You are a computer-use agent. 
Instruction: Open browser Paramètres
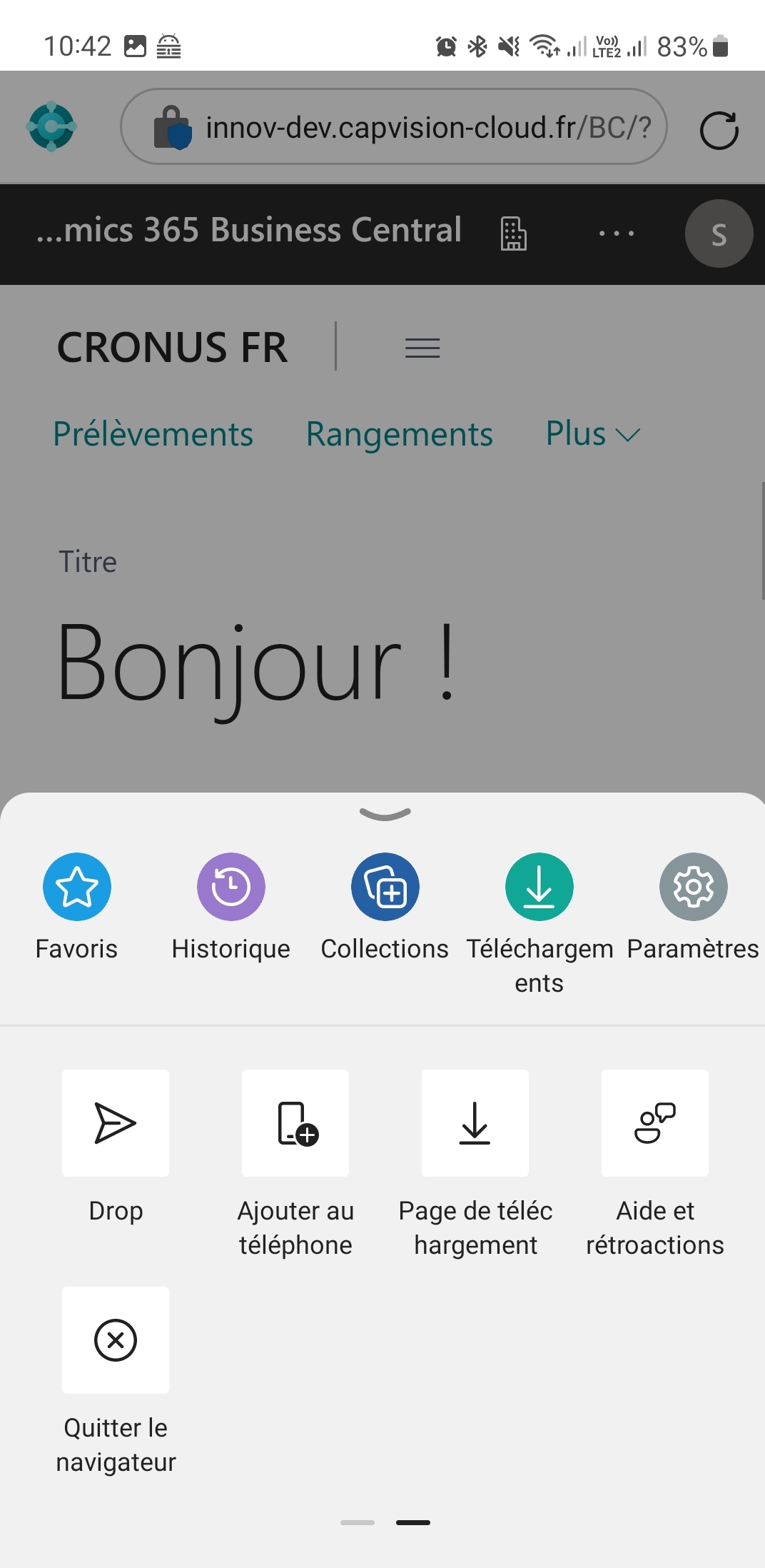coord(693,887)
